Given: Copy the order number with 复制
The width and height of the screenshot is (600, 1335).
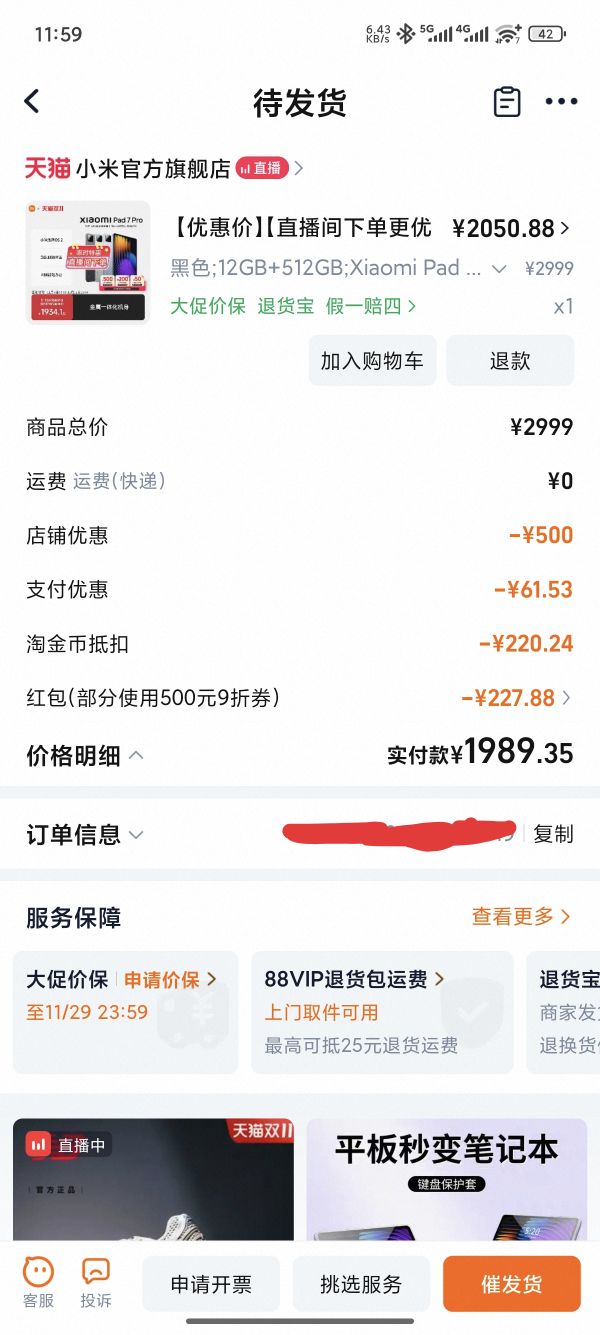Looking at the screenshot, I should pos(553,834).
